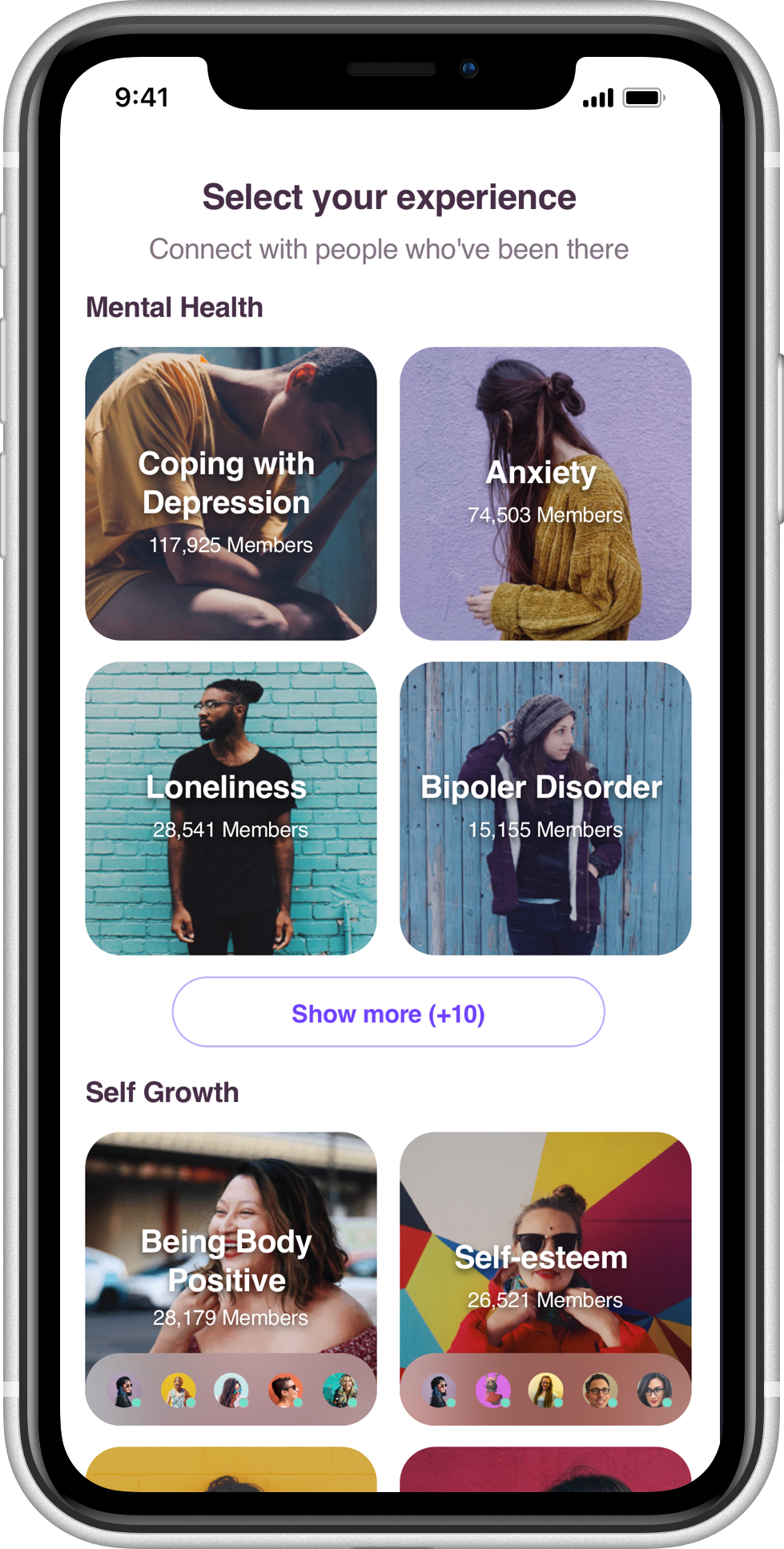
Task: Open the Loneliness community card
Action: 231,807
